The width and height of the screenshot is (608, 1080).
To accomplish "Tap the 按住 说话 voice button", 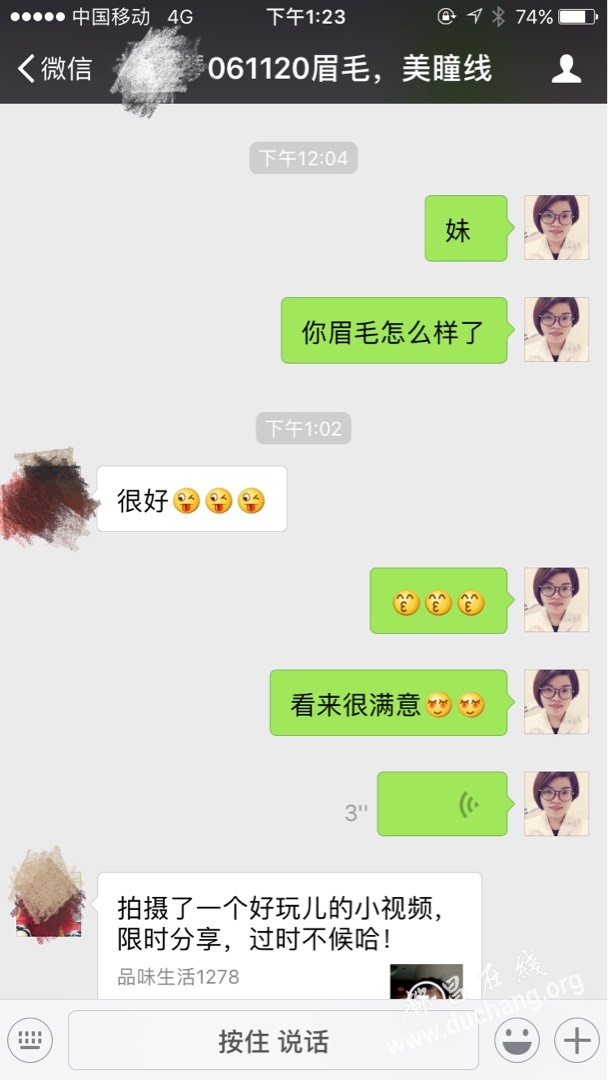I will point(273,1040).
